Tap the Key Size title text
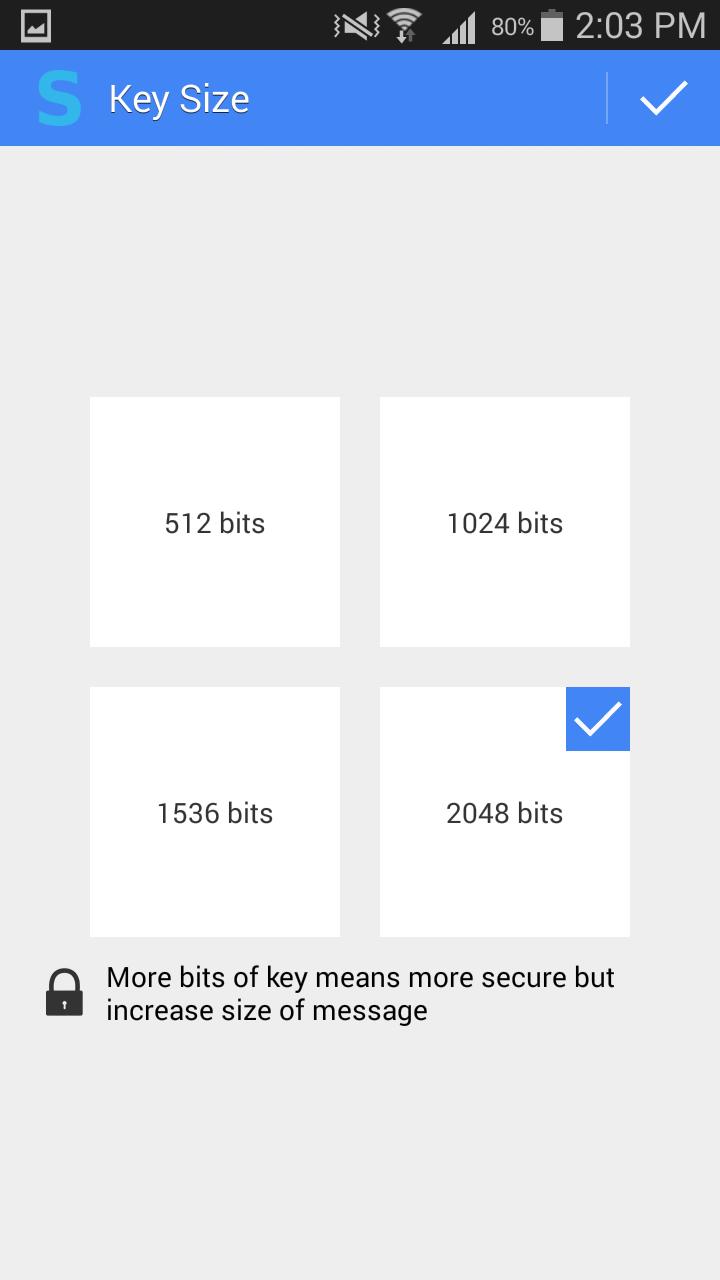The image size is (720, 1280). (x=178, y=98)
